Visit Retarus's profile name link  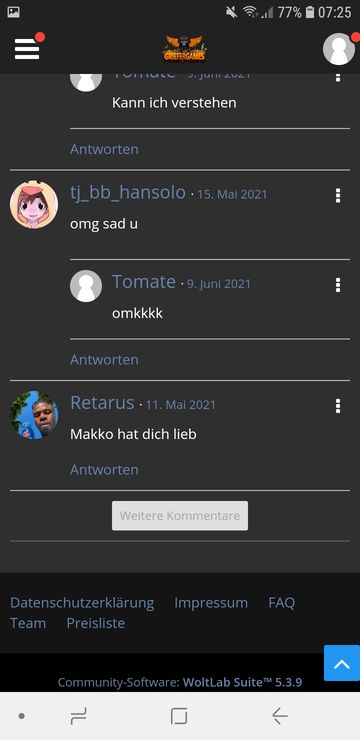pyautogui.click(x=102, y=403)
